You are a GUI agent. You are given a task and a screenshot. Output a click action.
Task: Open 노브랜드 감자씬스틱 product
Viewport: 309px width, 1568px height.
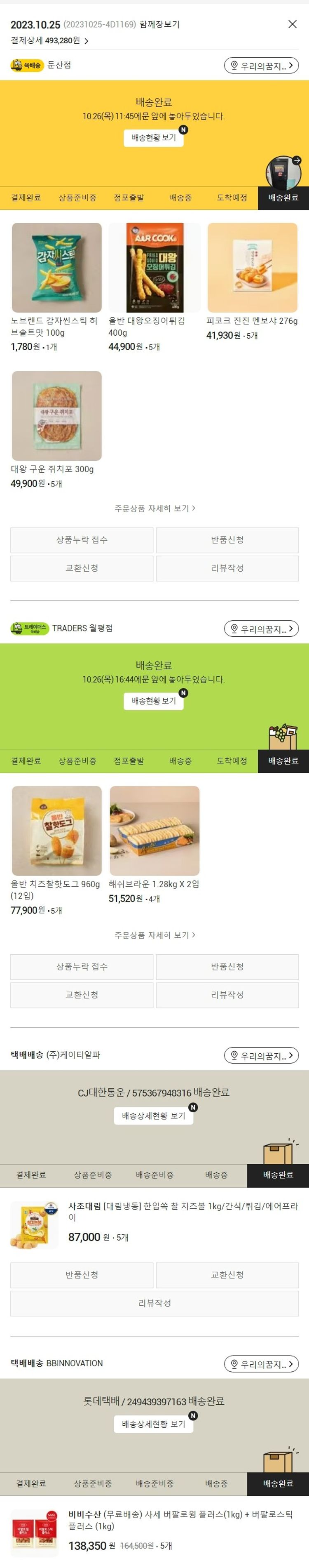[56, 268]
